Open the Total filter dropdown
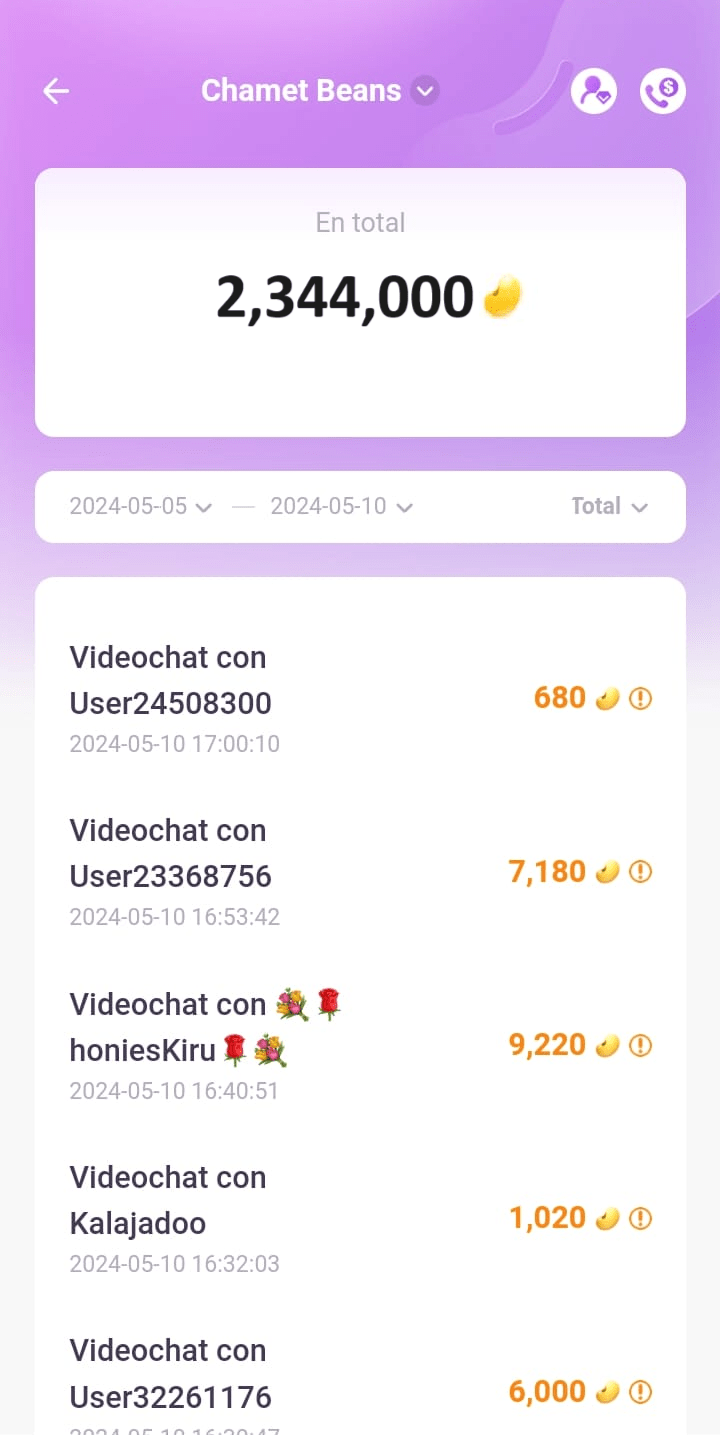The image size is (720, 1435). 608,507
